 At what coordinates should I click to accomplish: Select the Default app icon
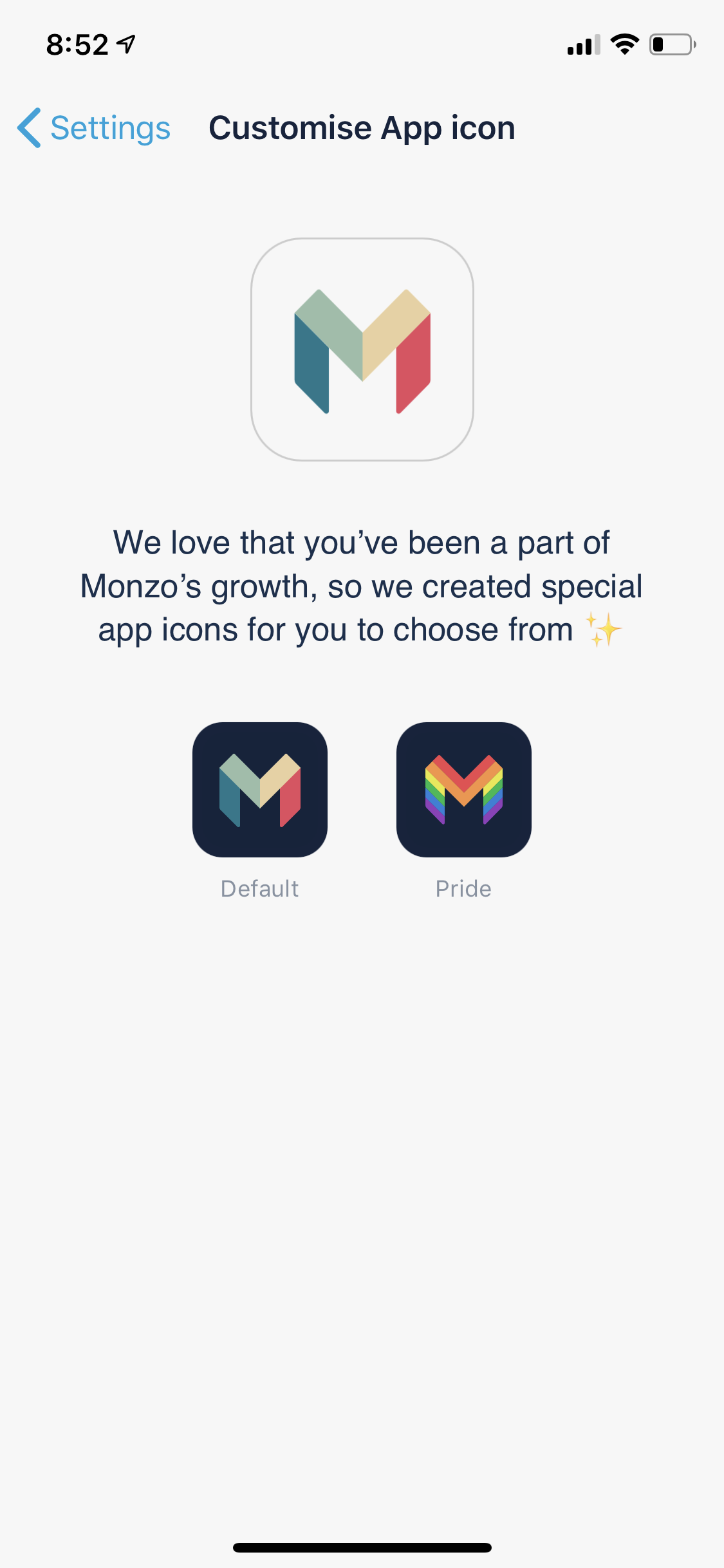point(260,790)
